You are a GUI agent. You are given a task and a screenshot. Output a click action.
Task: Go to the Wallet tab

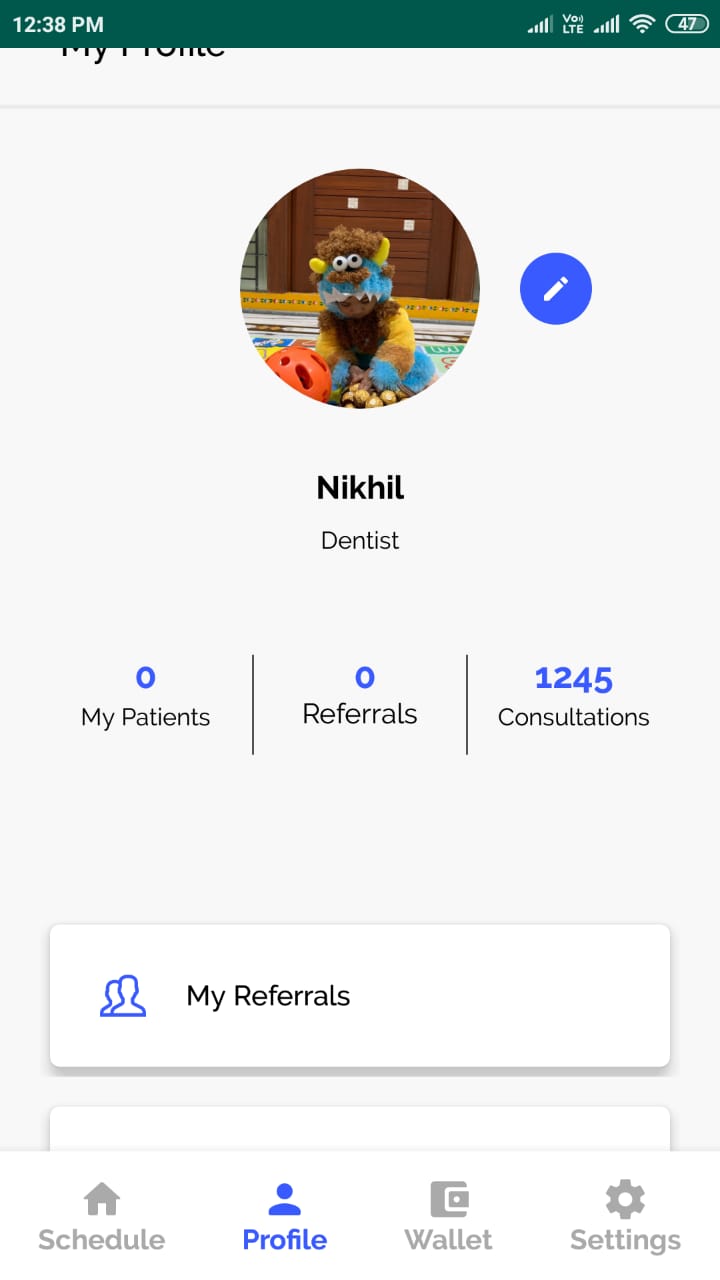coord(449,1216)
